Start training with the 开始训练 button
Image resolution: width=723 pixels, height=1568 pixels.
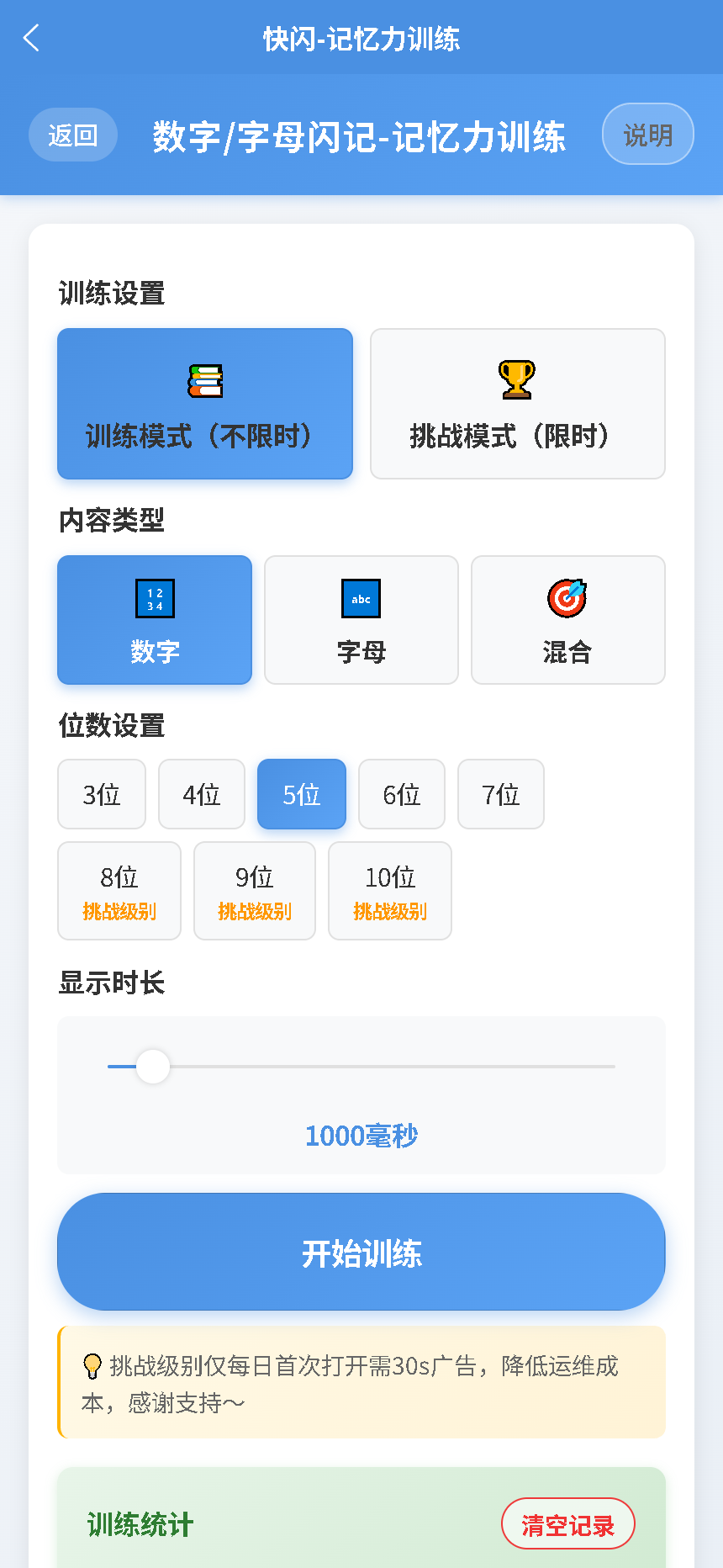[x=361, y=1252]
